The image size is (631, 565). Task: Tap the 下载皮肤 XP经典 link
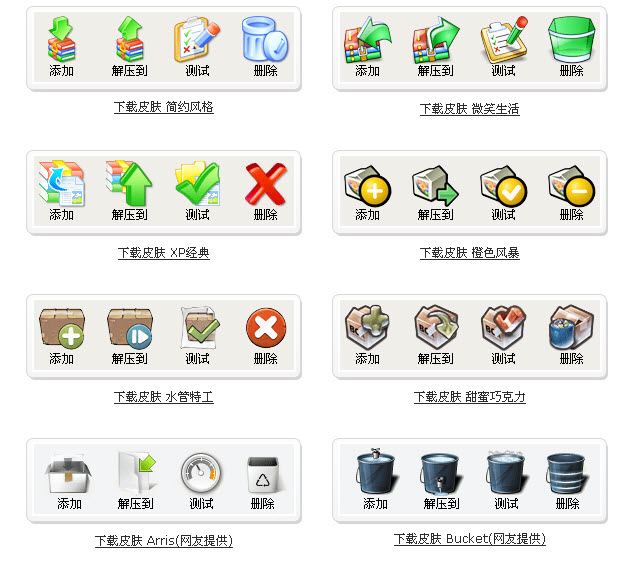163,253
